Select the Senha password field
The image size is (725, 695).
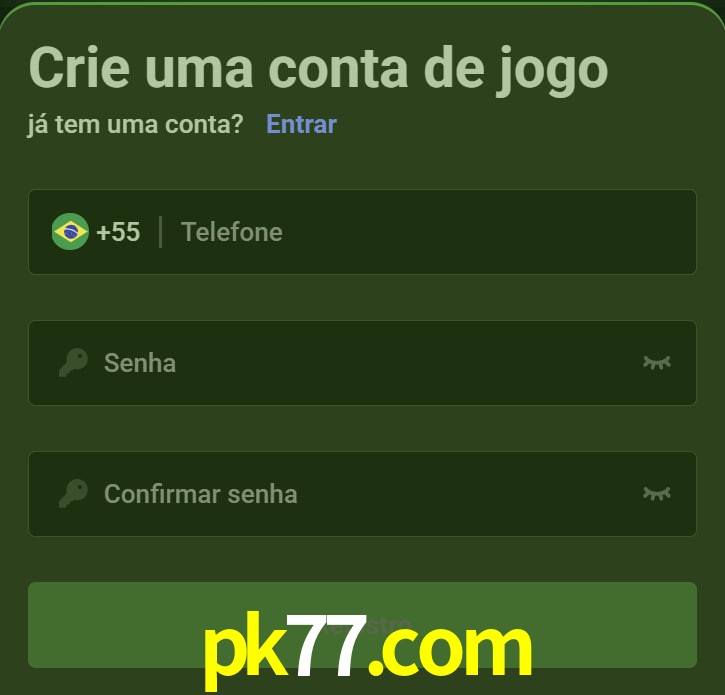click(x=360, y=362)
